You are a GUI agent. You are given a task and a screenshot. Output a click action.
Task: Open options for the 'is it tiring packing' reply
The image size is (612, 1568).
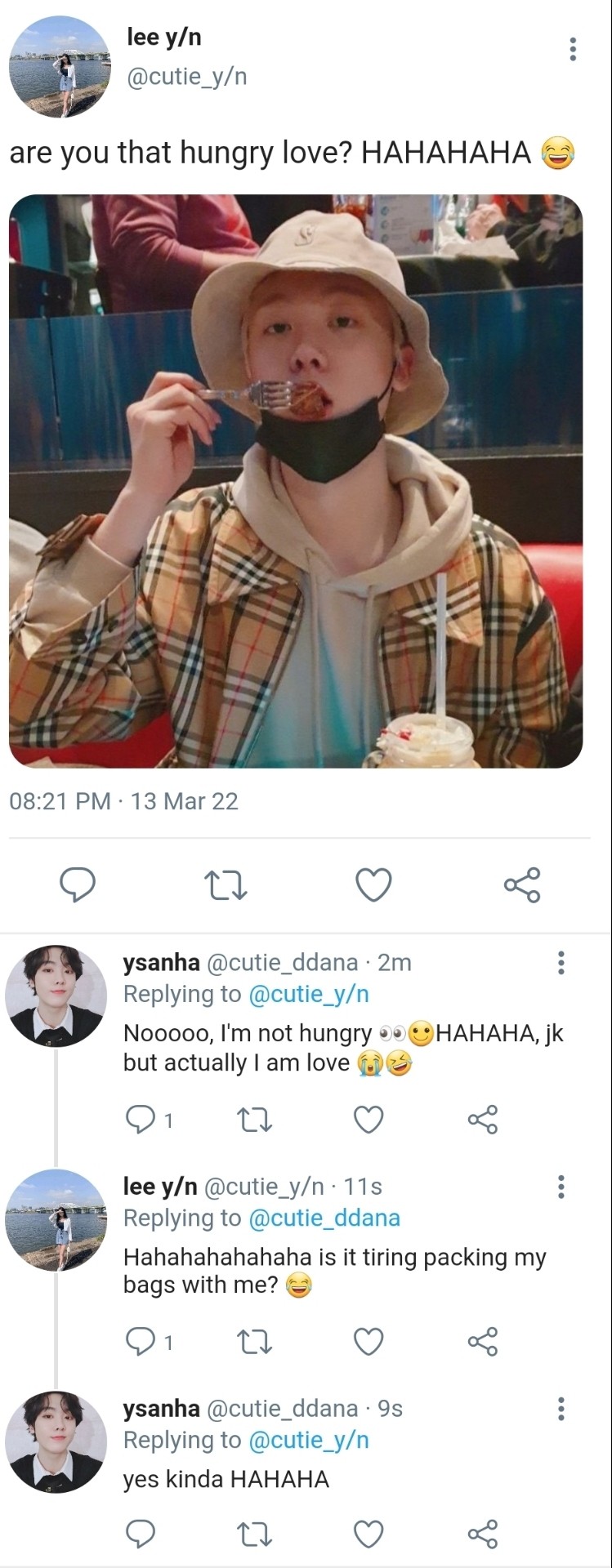click(x=561, y=1187)
